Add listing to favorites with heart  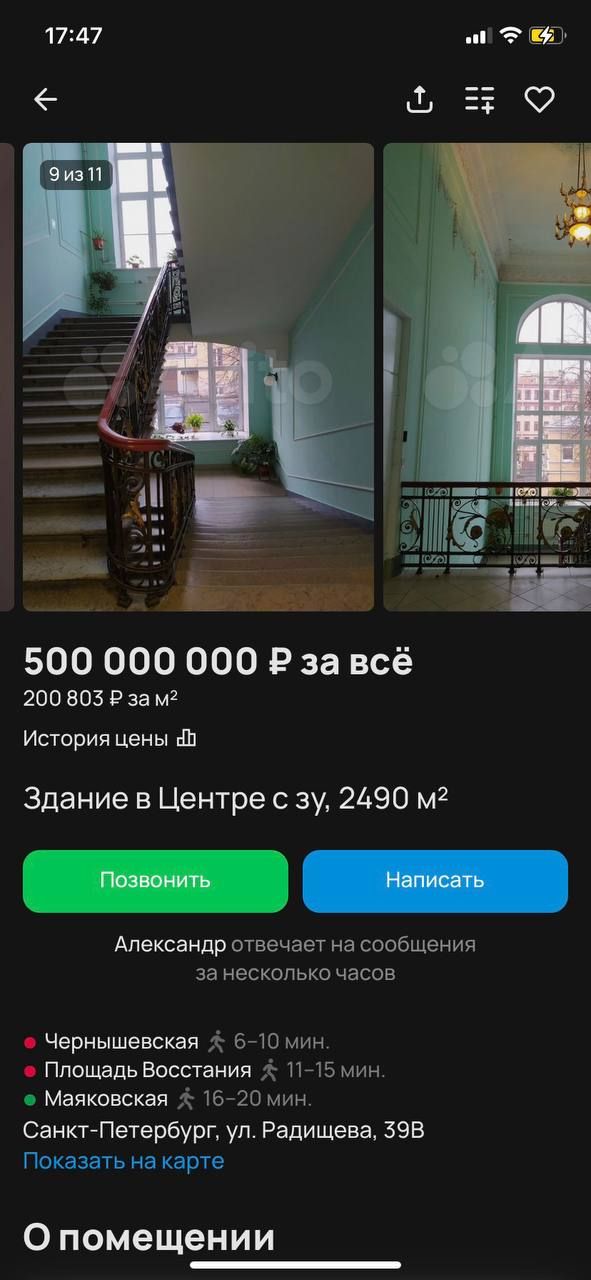click(x=540, y=99)
